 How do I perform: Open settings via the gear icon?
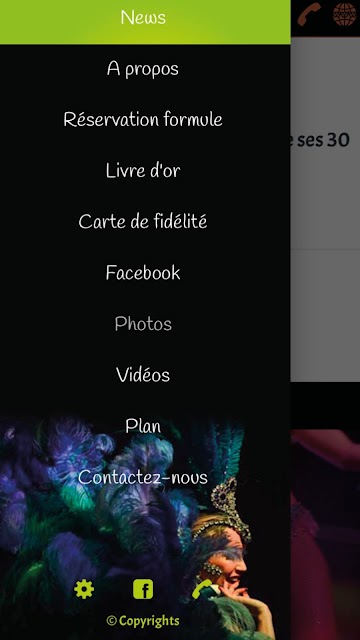pyautogui.click(x=84, y=589)
